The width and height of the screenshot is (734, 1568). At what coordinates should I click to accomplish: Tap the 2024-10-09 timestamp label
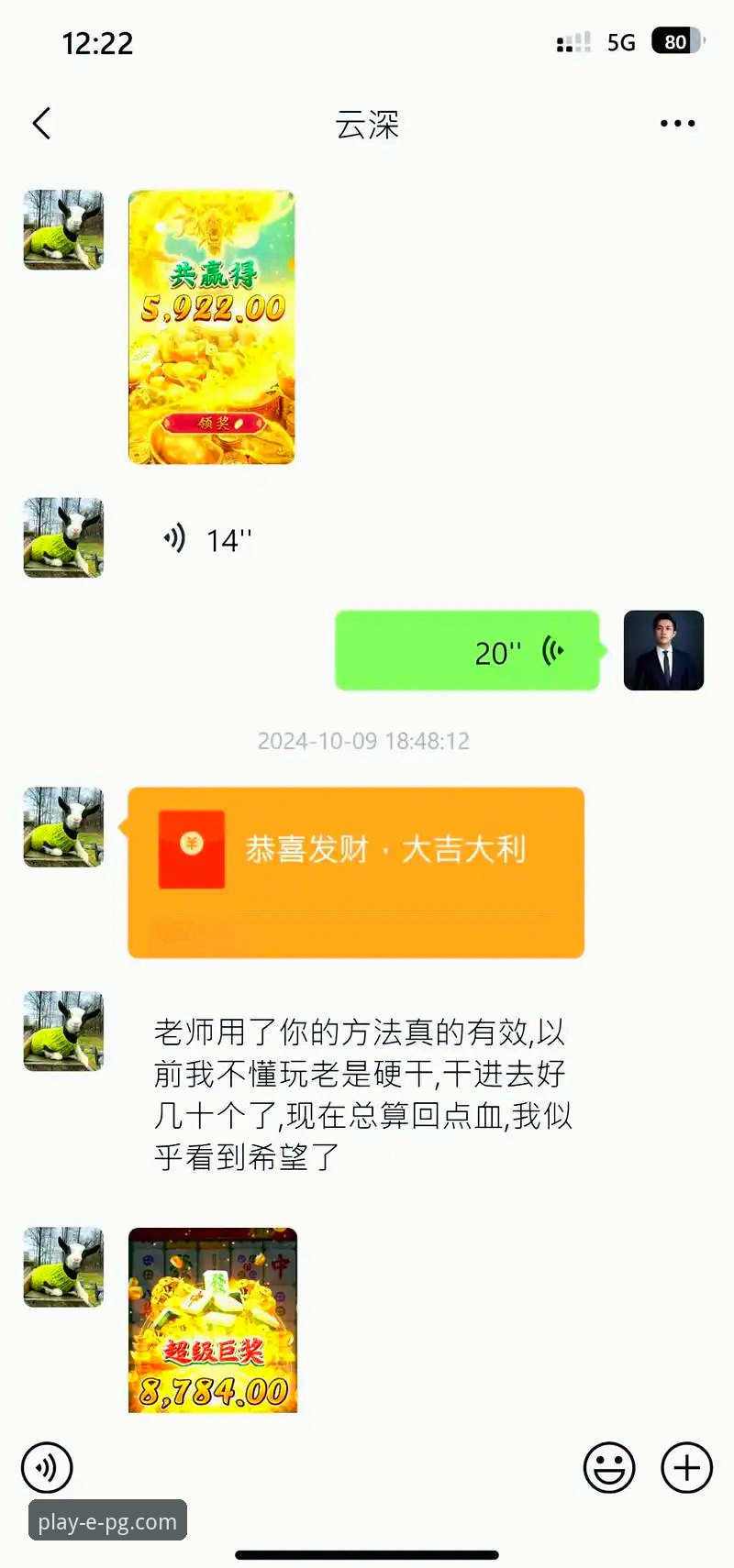click(364, 741)
